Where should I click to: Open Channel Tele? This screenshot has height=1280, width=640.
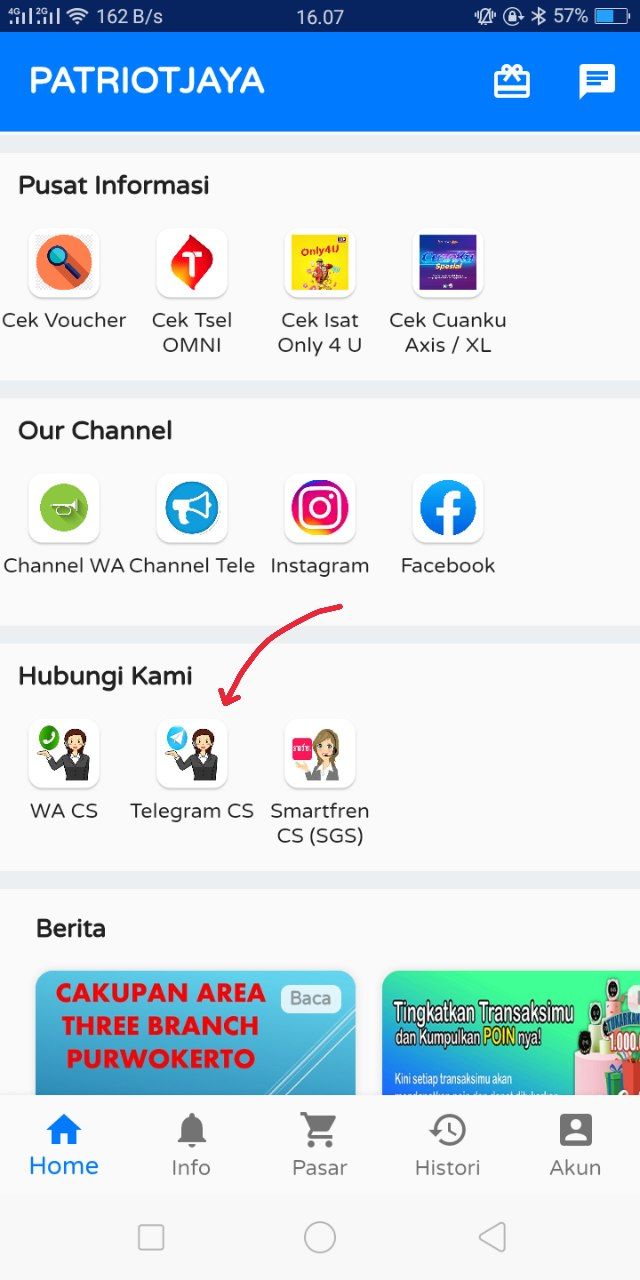click(192, 509)
